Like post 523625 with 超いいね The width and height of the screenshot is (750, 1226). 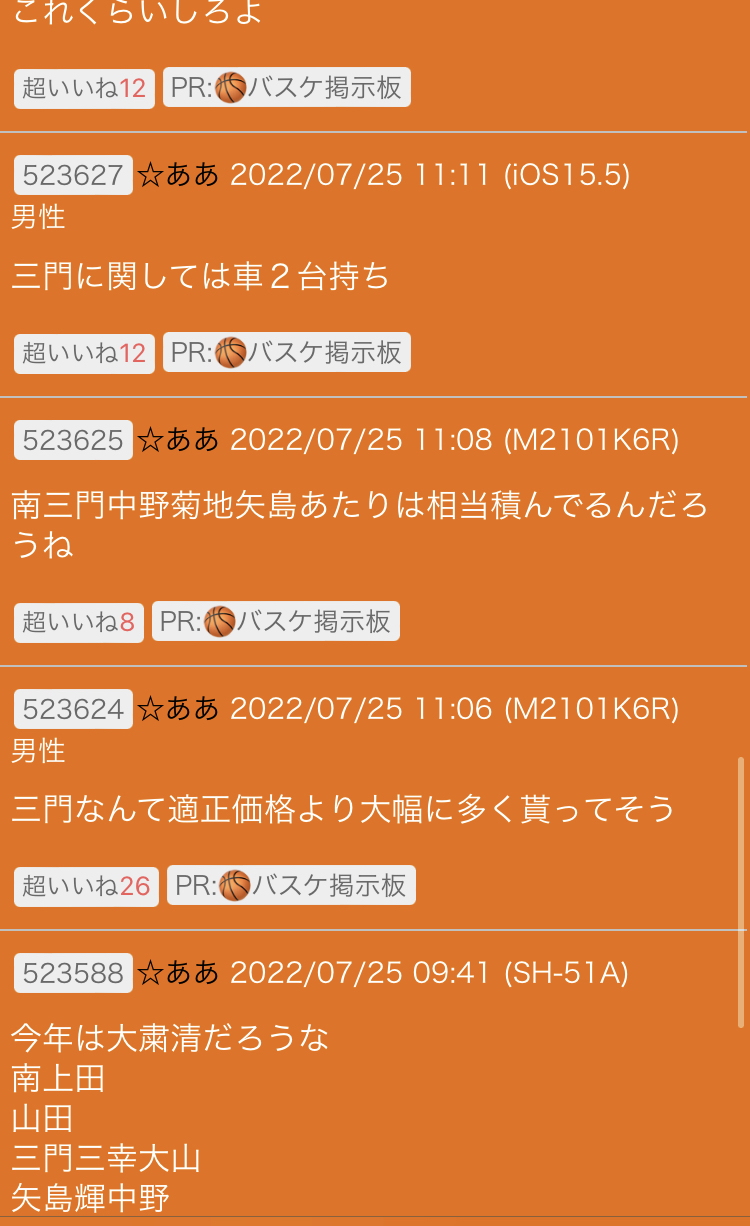[78, 622]
